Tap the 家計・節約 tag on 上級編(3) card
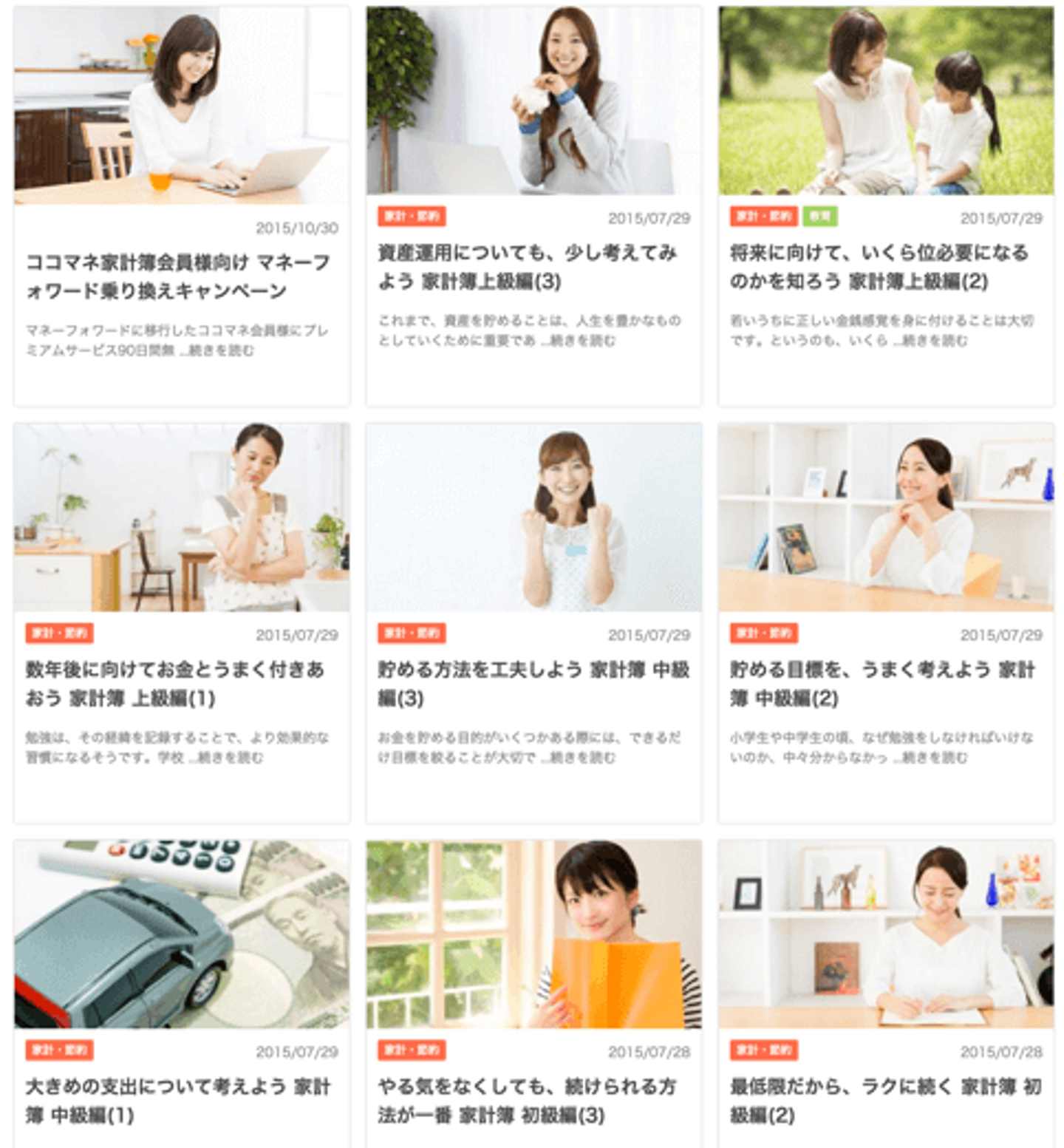 point(412,217)
